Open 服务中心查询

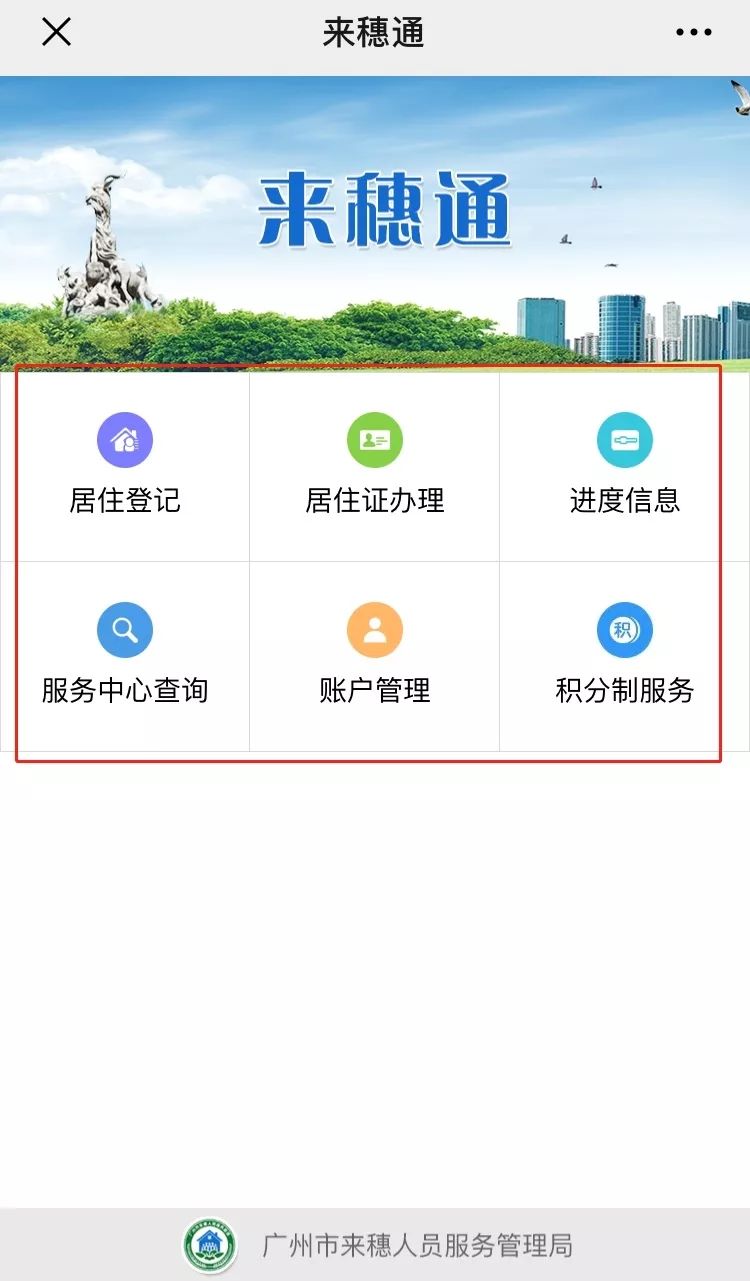[125, 655]
